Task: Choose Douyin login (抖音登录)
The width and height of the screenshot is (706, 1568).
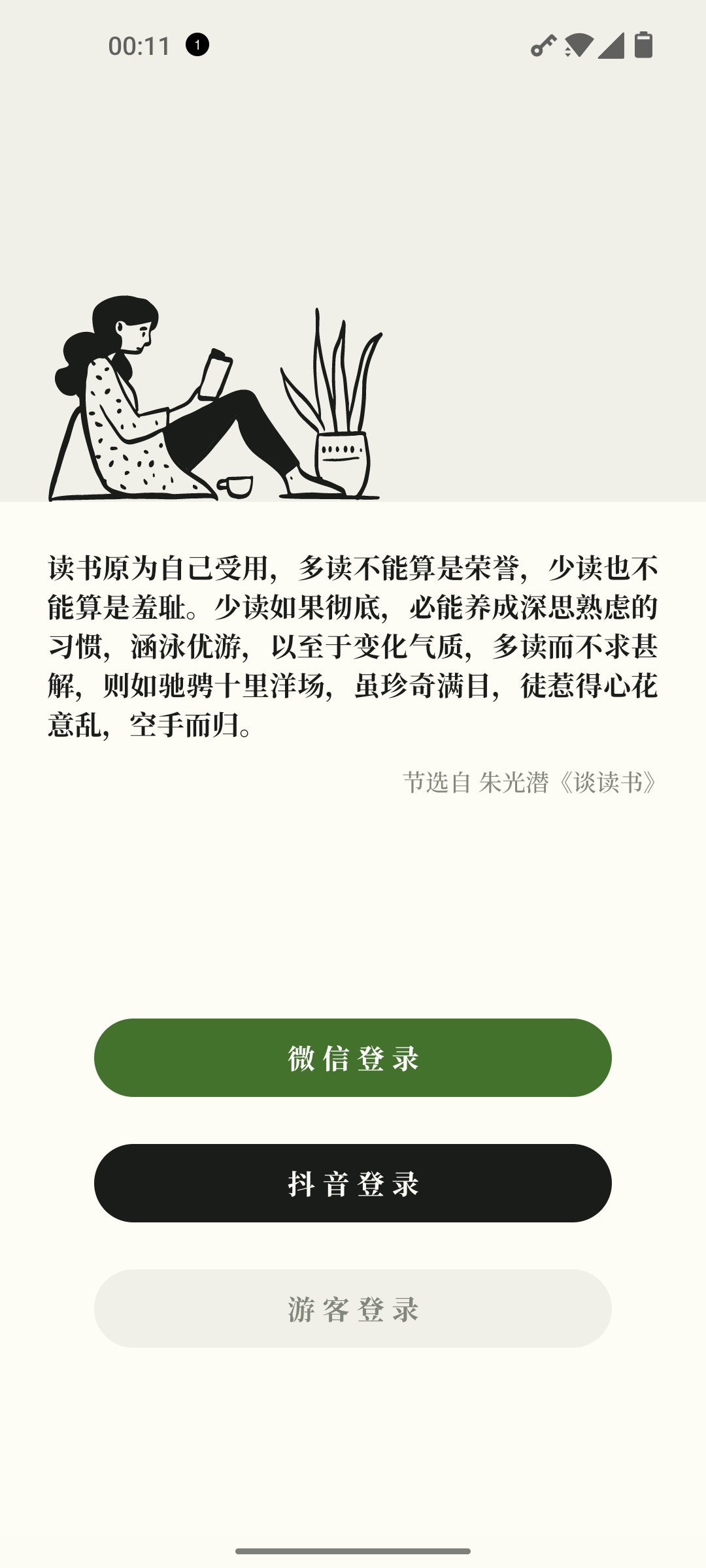Action: click(353, 1183)
